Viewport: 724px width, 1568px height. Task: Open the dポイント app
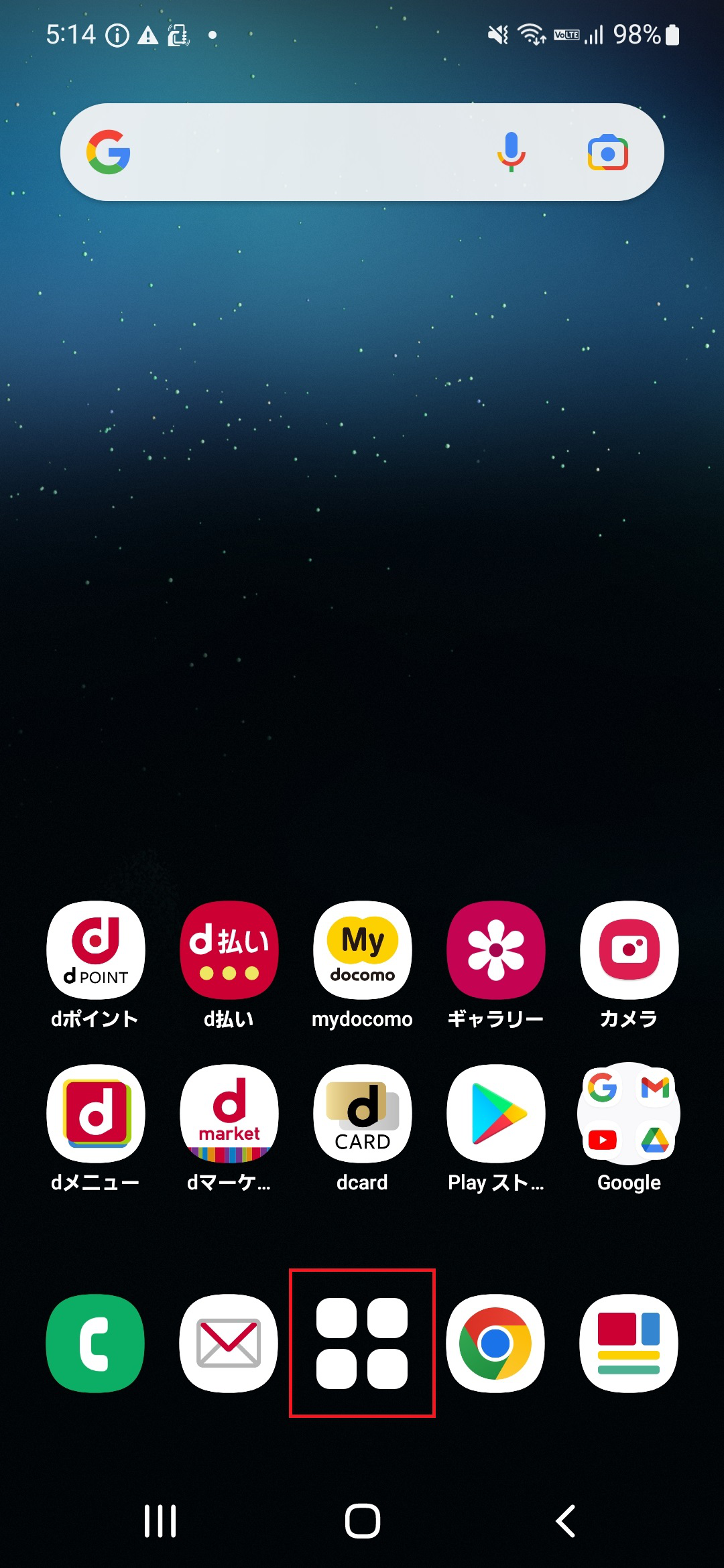95,950
